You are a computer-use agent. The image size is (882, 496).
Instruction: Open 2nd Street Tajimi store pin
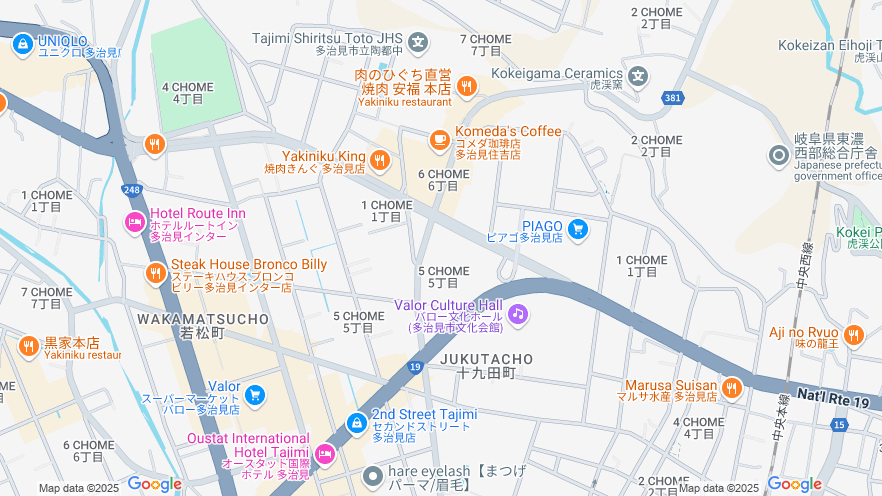pos(357,423)
